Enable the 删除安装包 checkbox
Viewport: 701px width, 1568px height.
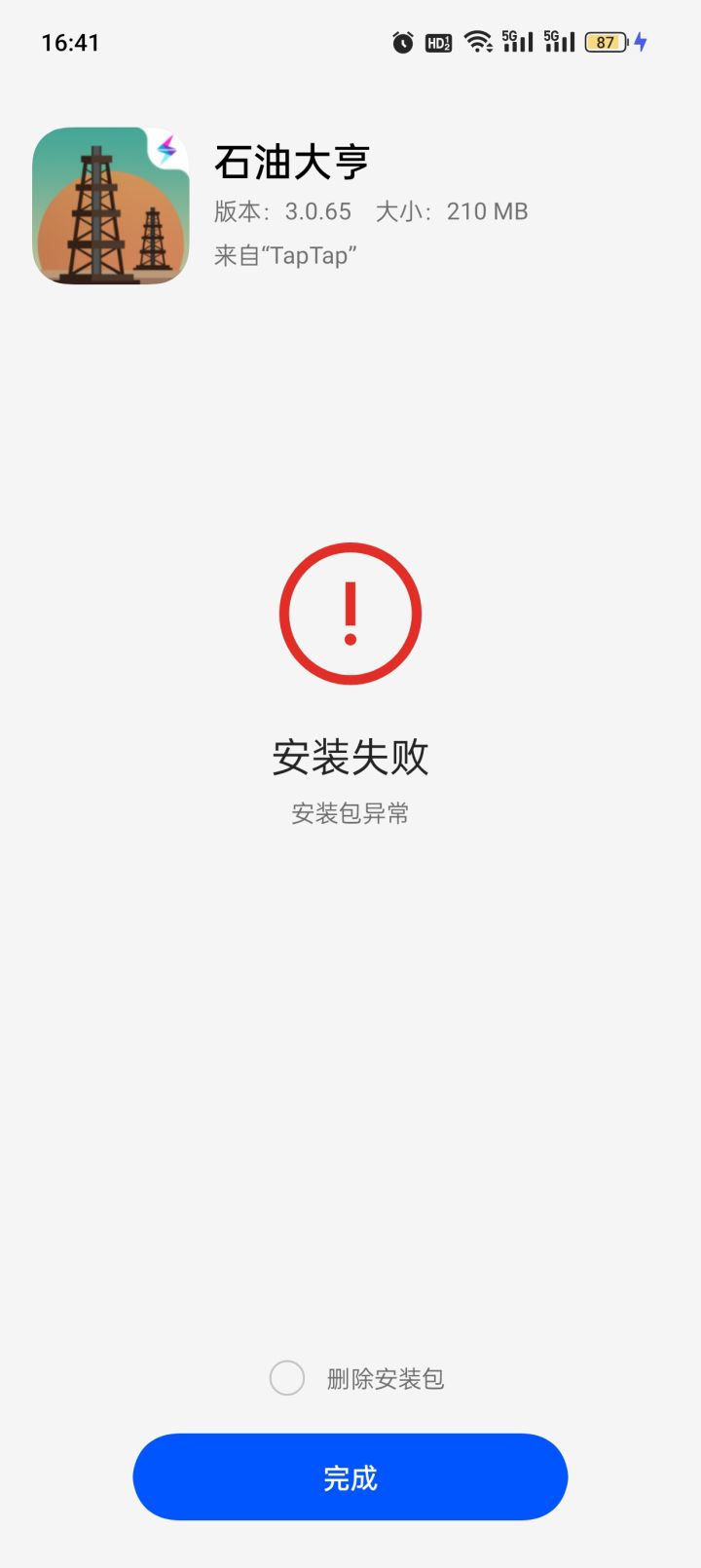coord(287,1378)
